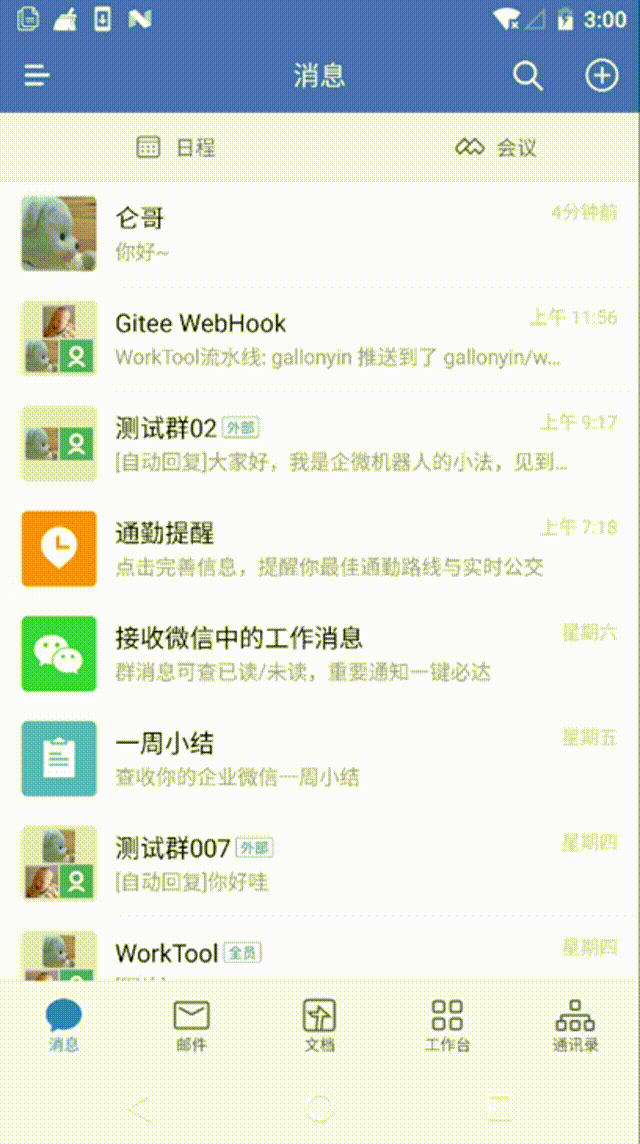The width and height of the screenshot is (640, 1144).
Task: Open 一周小结 weekly summary
Action: coord(320,758)
